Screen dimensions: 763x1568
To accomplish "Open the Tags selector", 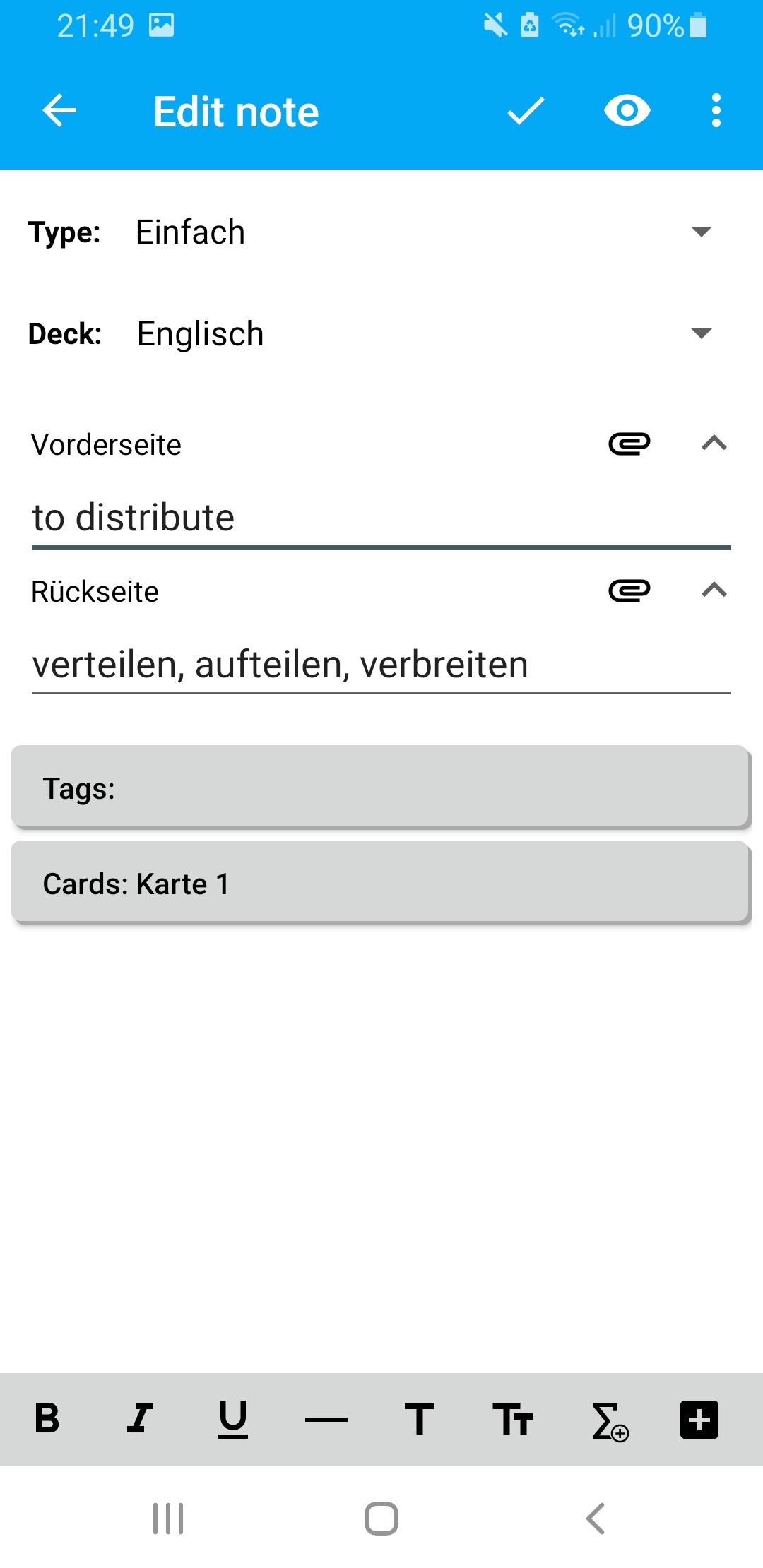I will (x=380, y=788).
